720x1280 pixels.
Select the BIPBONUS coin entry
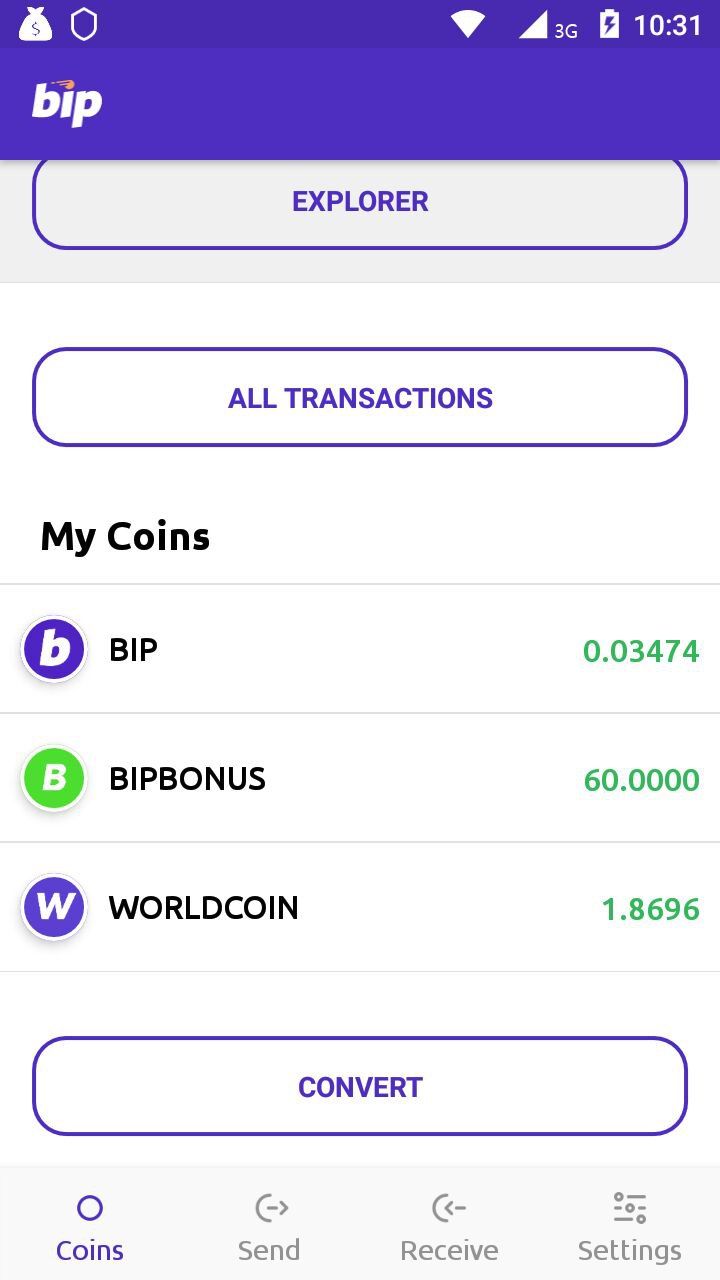pos(360,778)
